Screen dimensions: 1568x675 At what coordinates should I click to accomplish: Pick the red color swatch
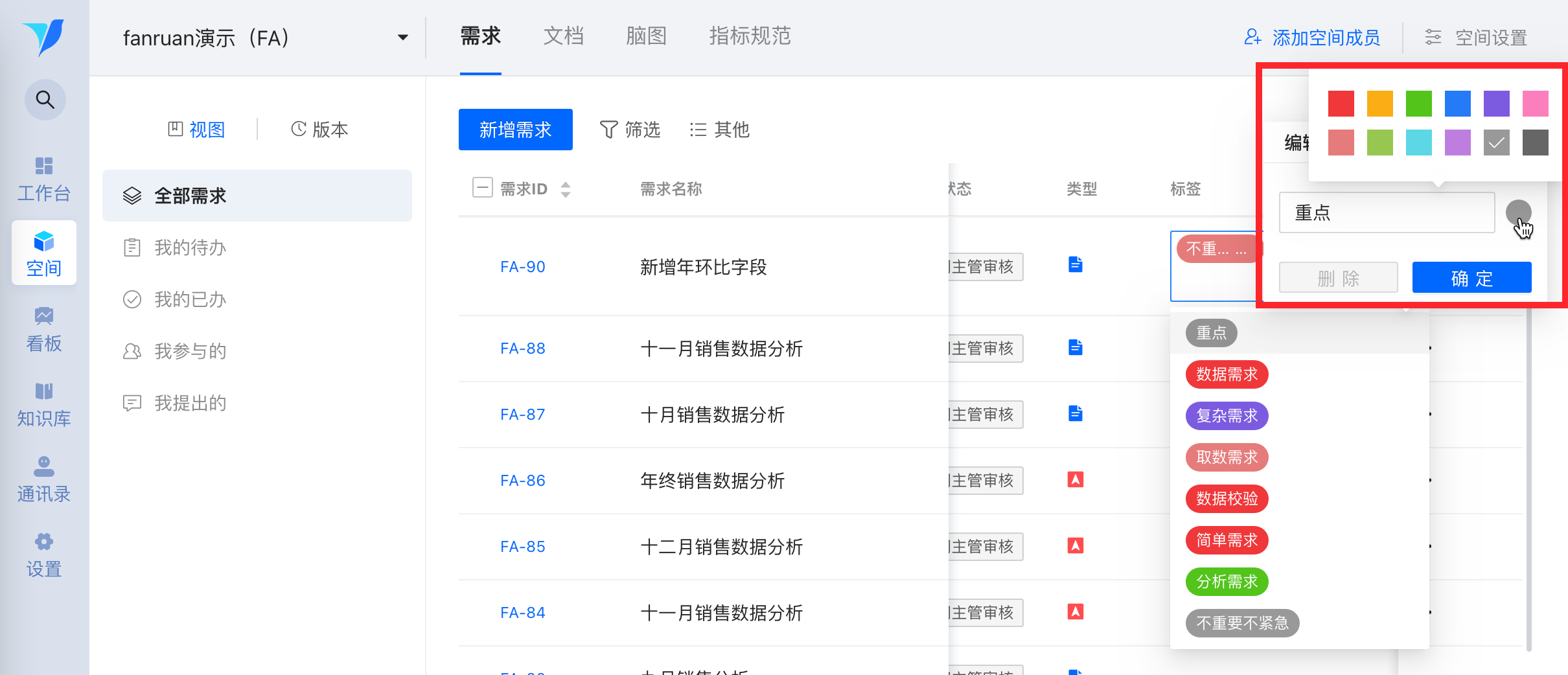1341,104
